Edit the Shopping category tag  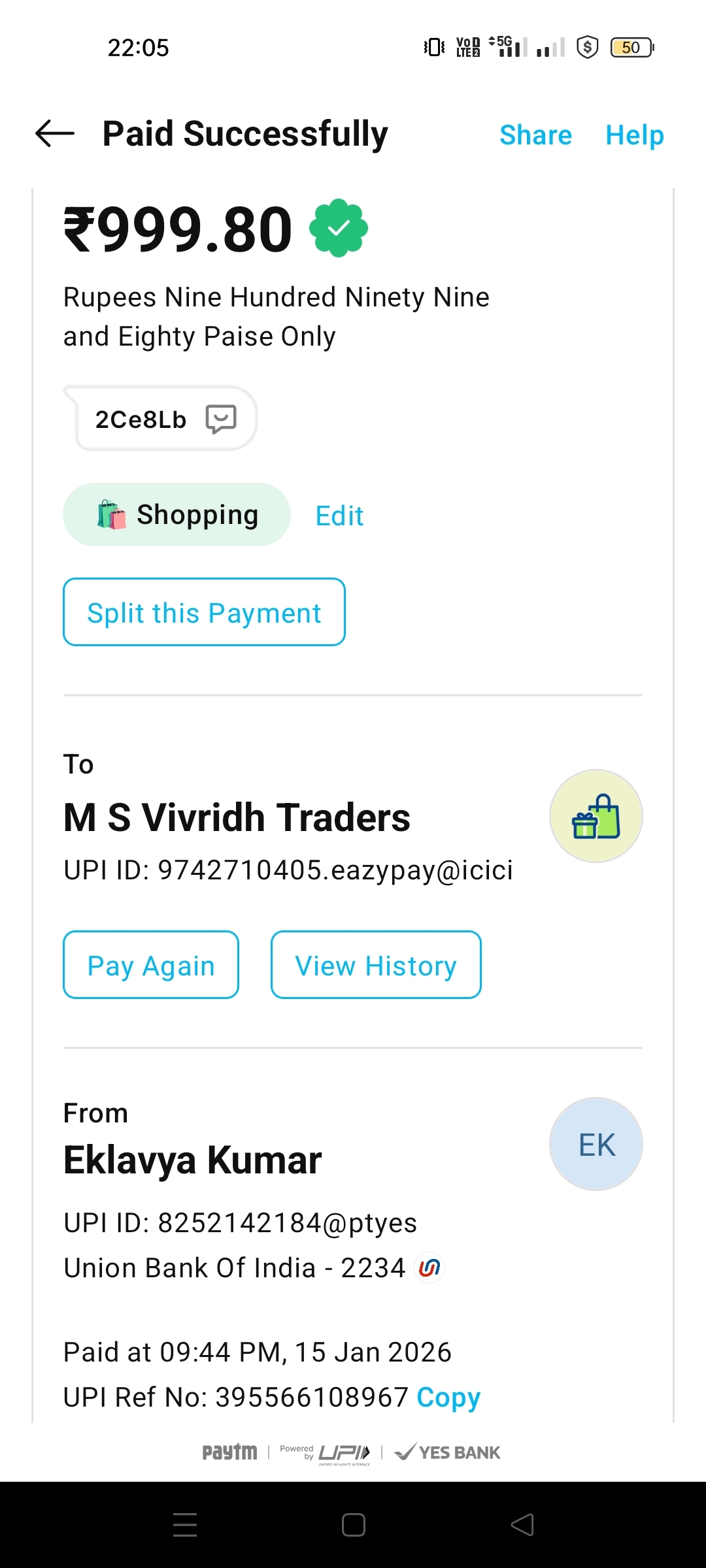coord(339,515)
